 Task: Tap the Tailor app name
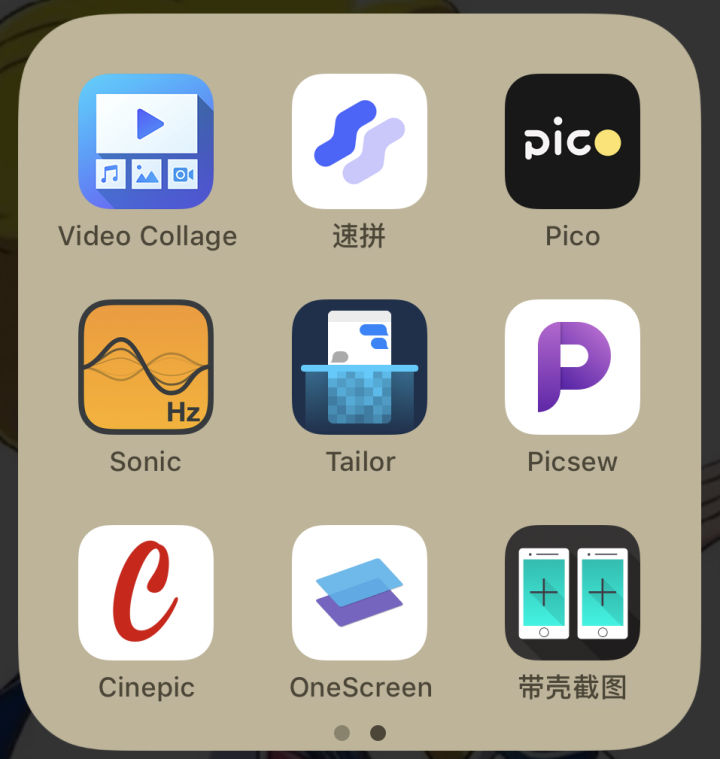click(x=360, y=461)
